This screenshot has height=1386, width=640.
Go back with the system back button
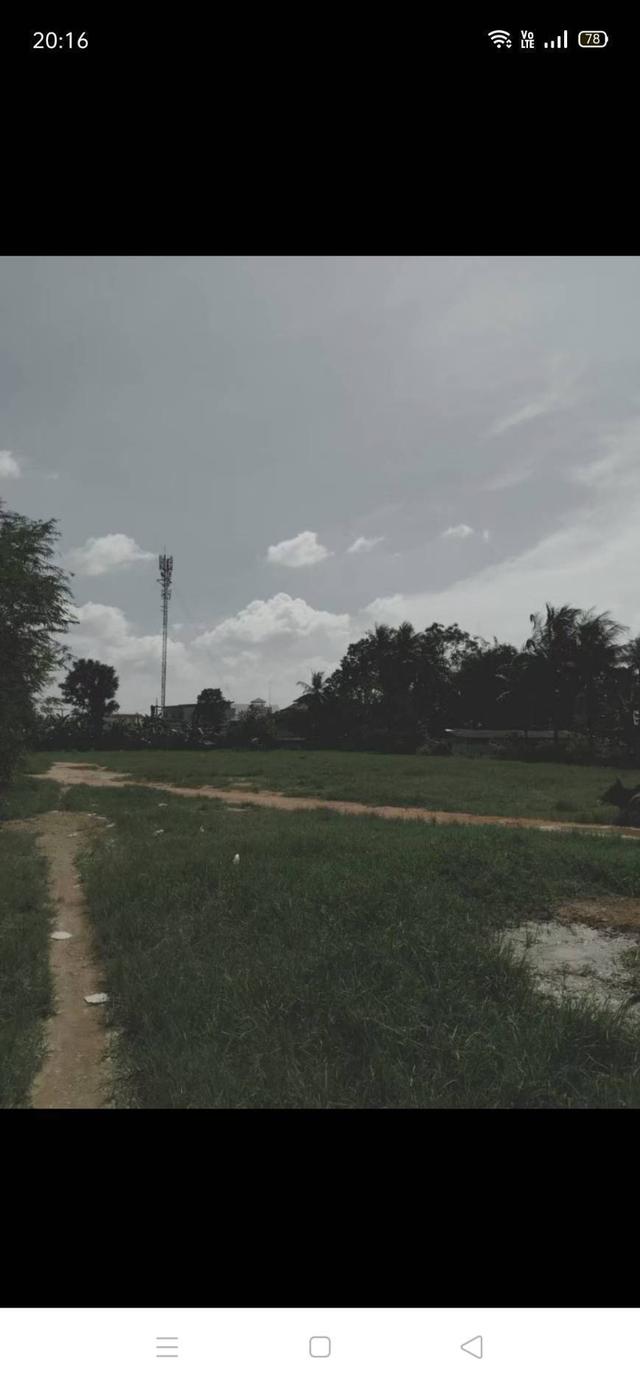tap(471, 1347)
